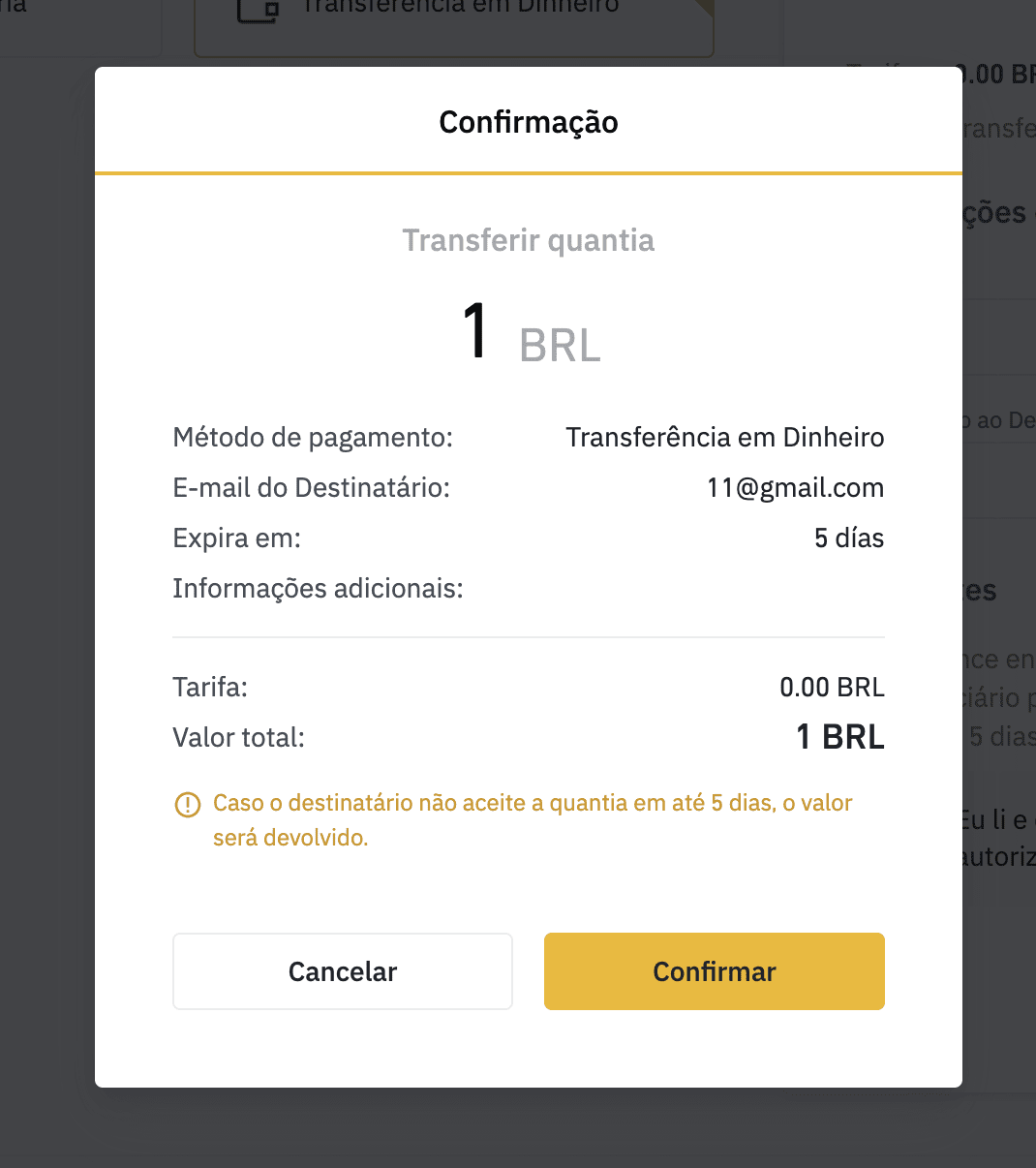Confirm the 1 BRL transfer

714,971
